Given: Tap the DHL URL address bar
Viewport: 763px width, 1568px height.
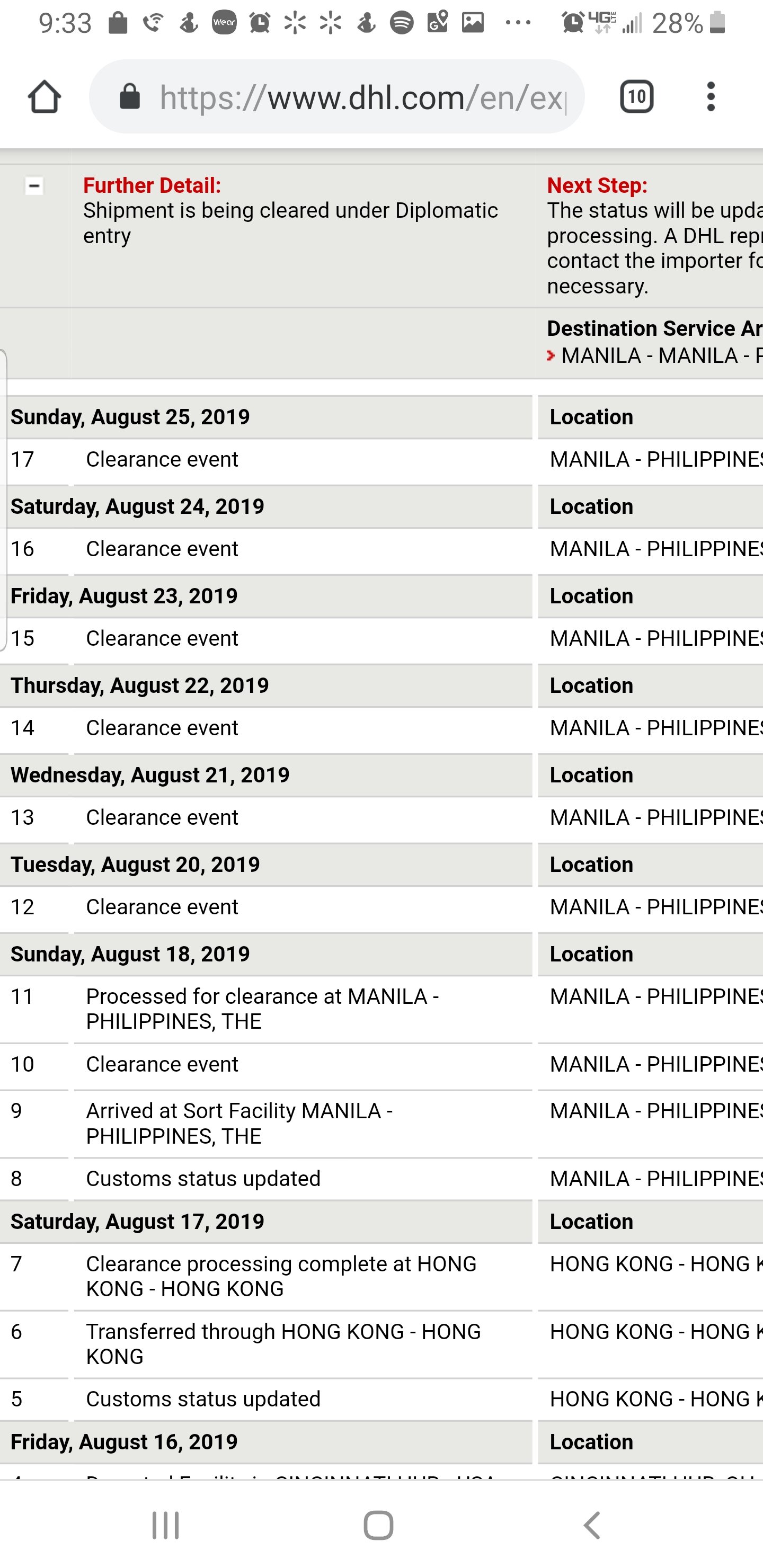Looking at the screenshot, I should click(337, 97).
